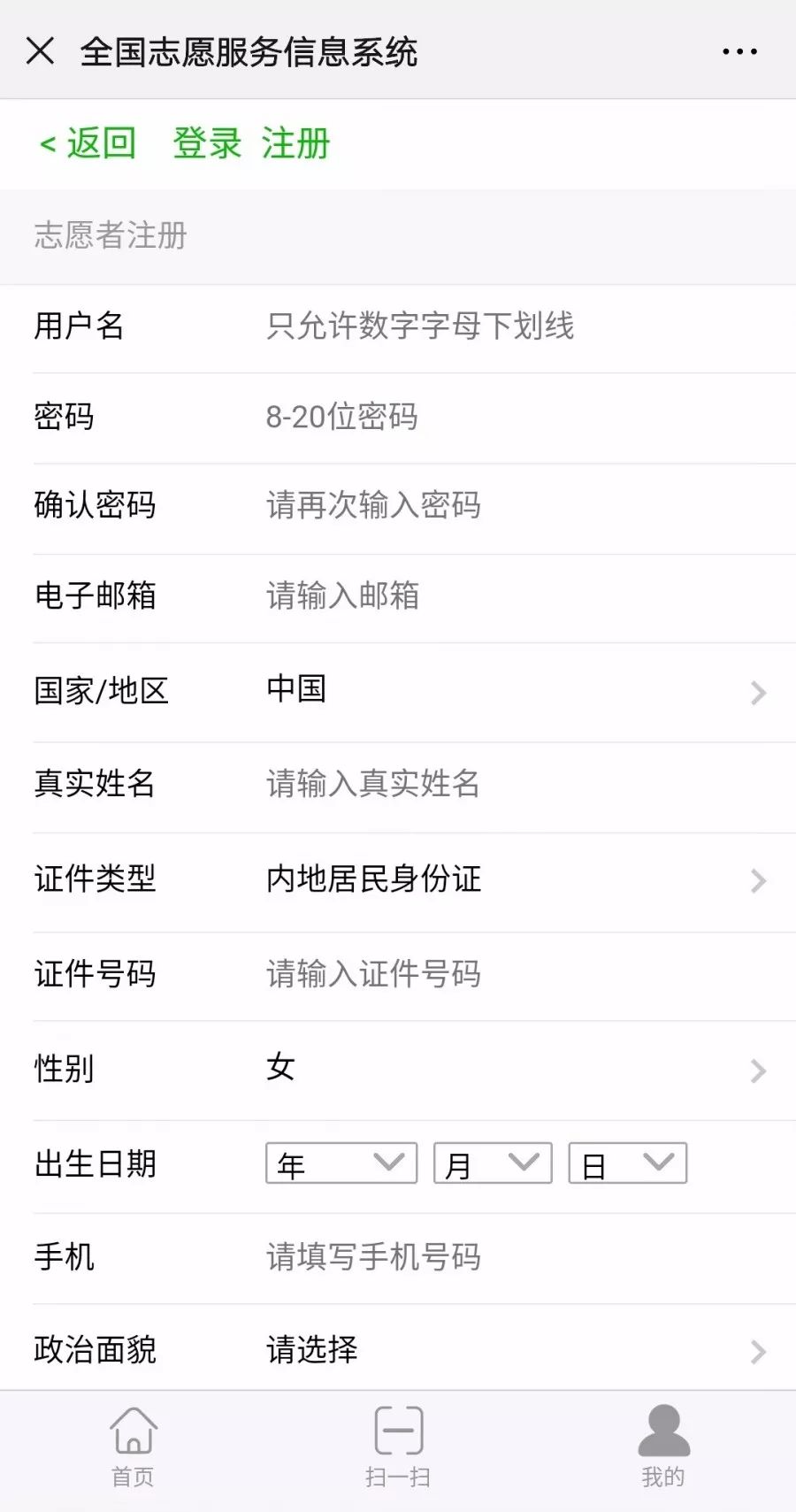Choose 政治面貌 political status
This screenshot has width=796, height=1512.
coord(513,1350)
